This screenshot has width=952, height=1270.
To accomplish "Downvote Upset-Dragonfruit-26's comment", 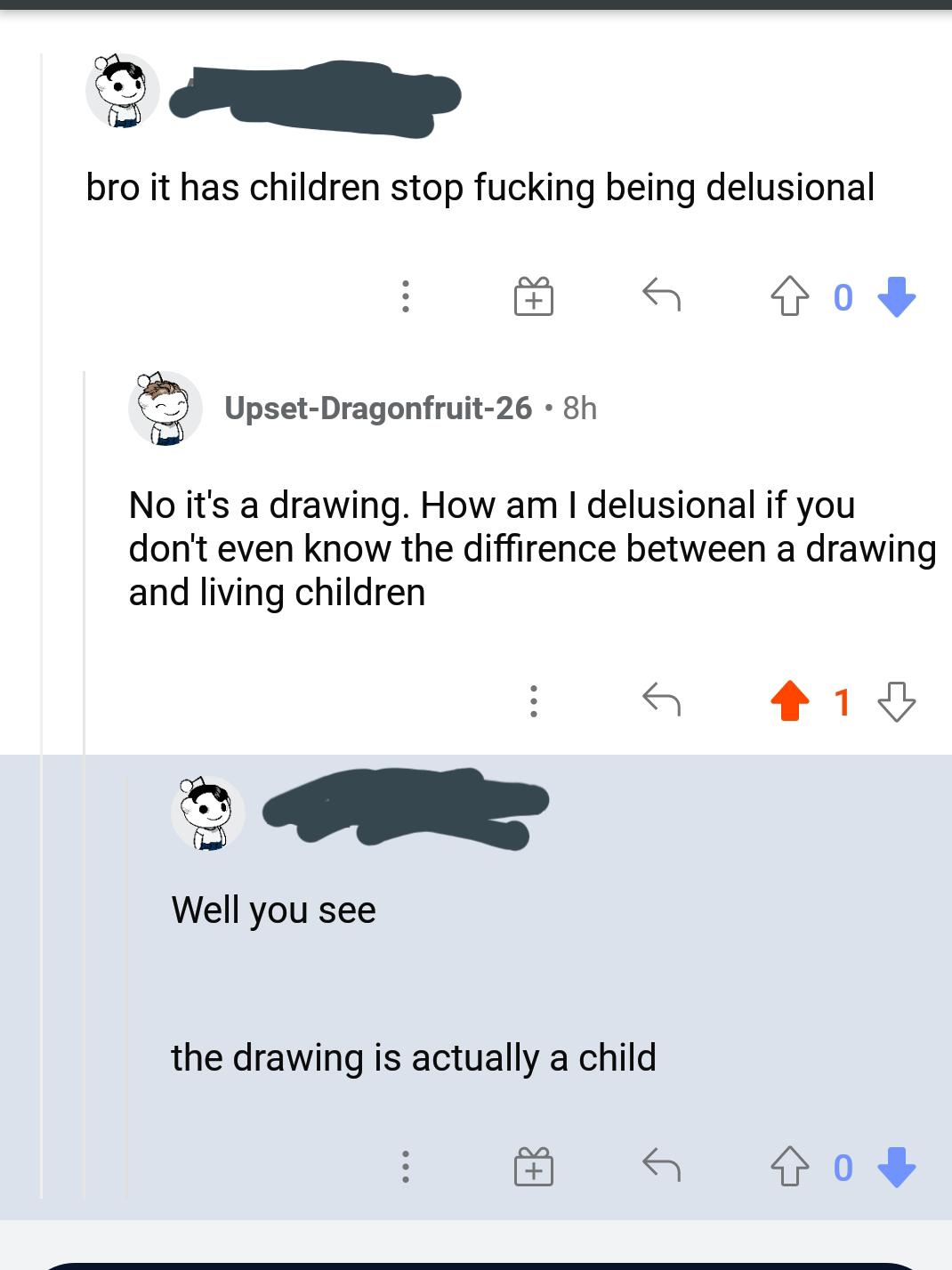I will pyautogui.click(x=897, y=701).
